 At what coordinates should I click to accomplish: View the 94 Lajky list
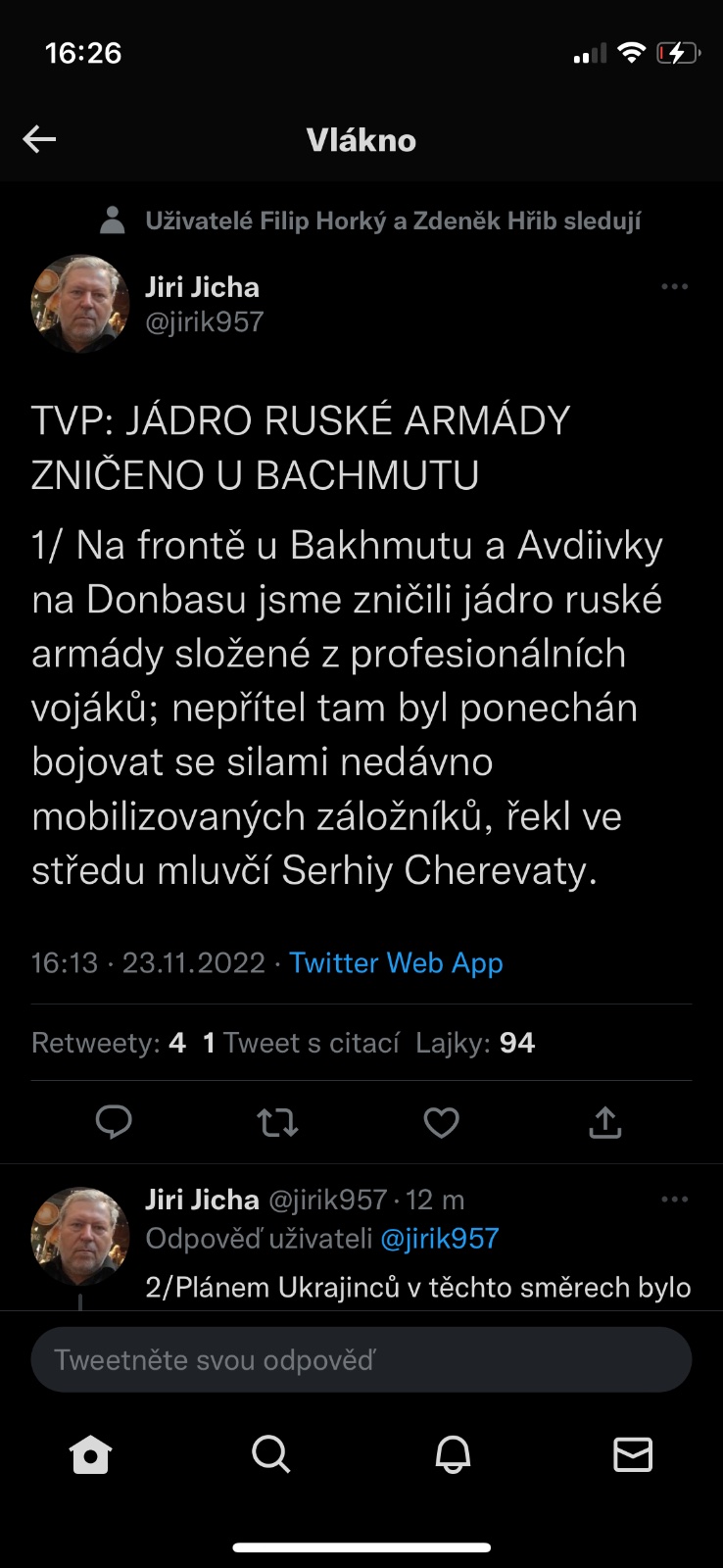point(475,1043)
